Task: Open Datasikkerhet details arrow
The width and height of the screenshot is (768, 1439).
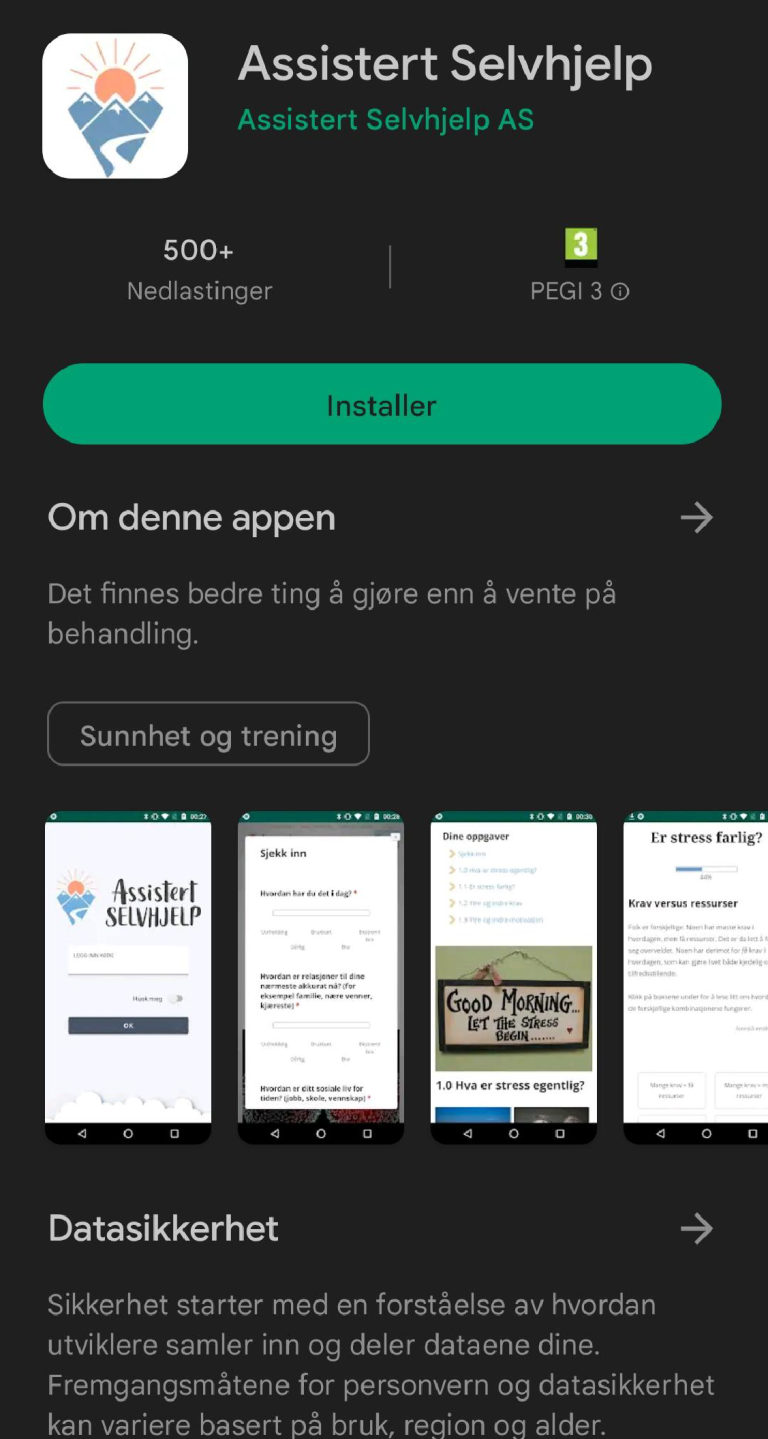Action: tap(696, 1229)
